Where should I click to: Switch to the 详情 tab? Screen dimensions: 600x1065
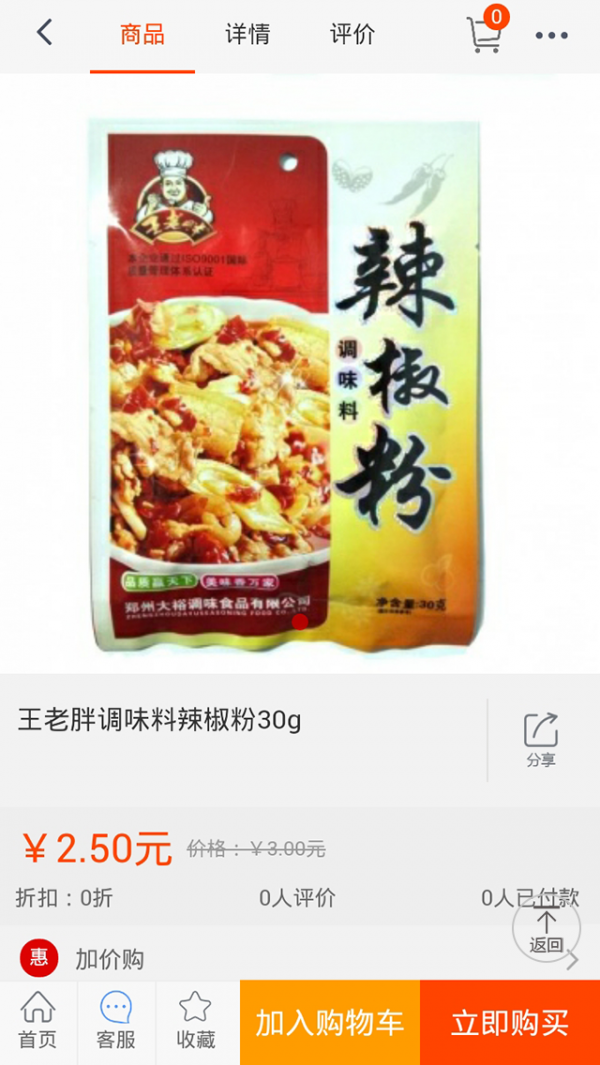coord(247,35)
